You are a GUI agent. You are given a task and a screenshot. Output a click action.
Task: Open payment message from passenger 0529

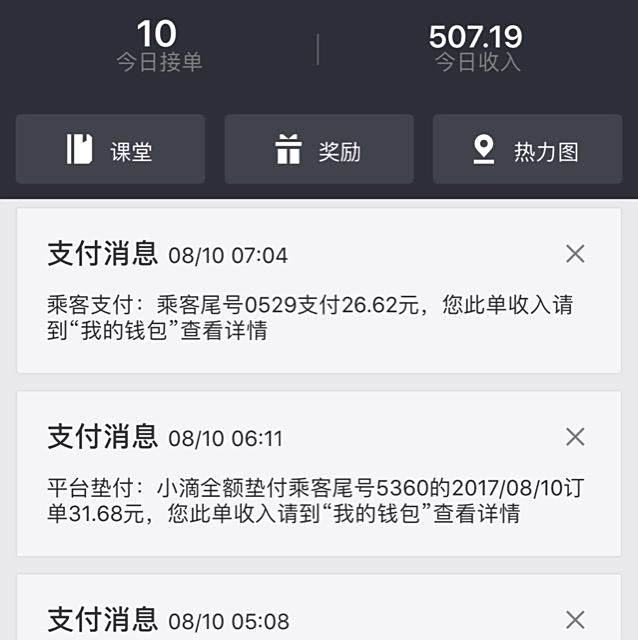point(310,317)
